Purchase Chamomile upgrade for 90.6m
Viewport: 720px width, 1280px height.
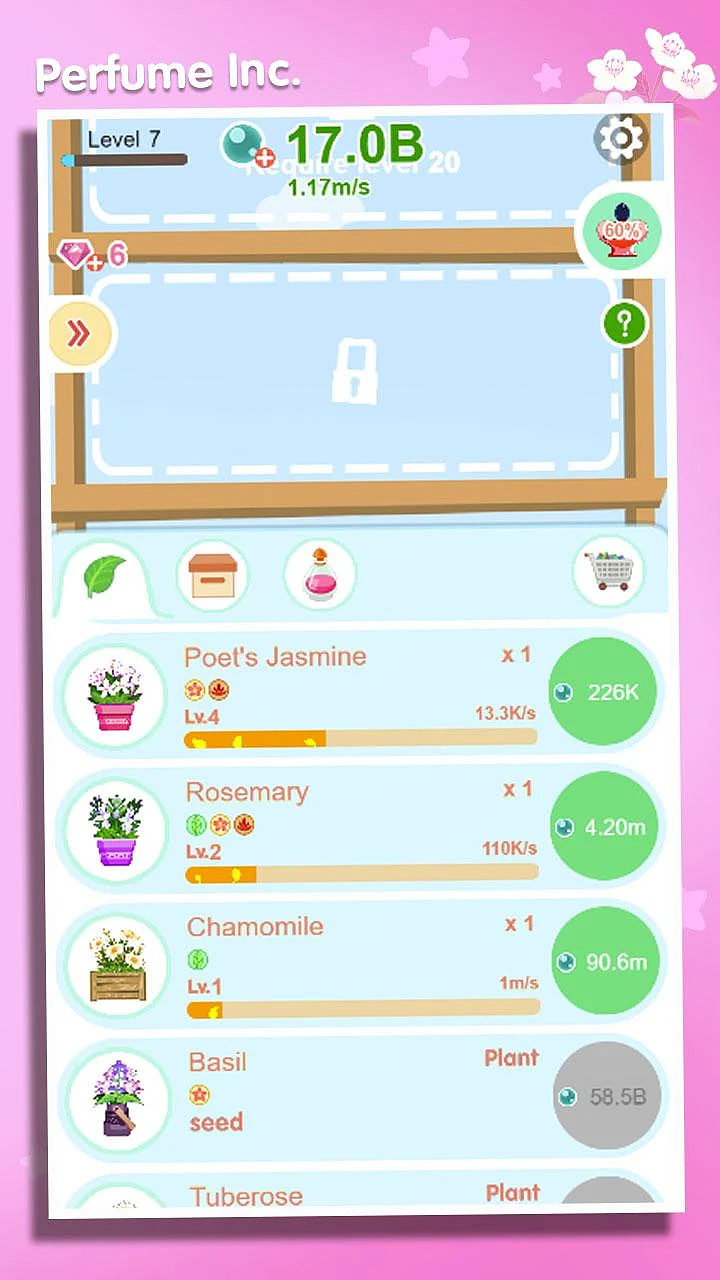tap(604, 961)
